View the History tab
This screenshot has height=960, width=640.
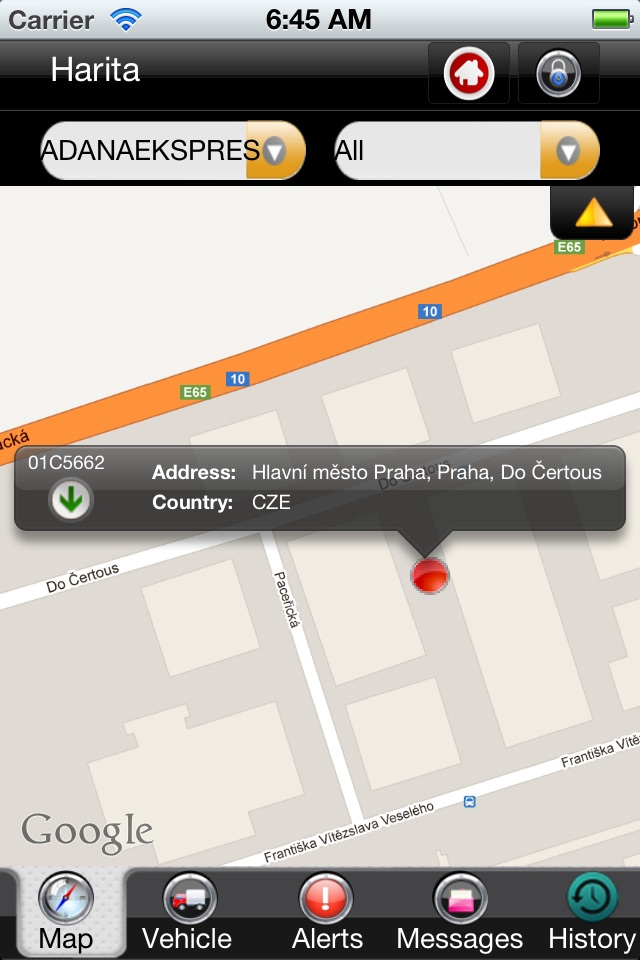point(592,913)
